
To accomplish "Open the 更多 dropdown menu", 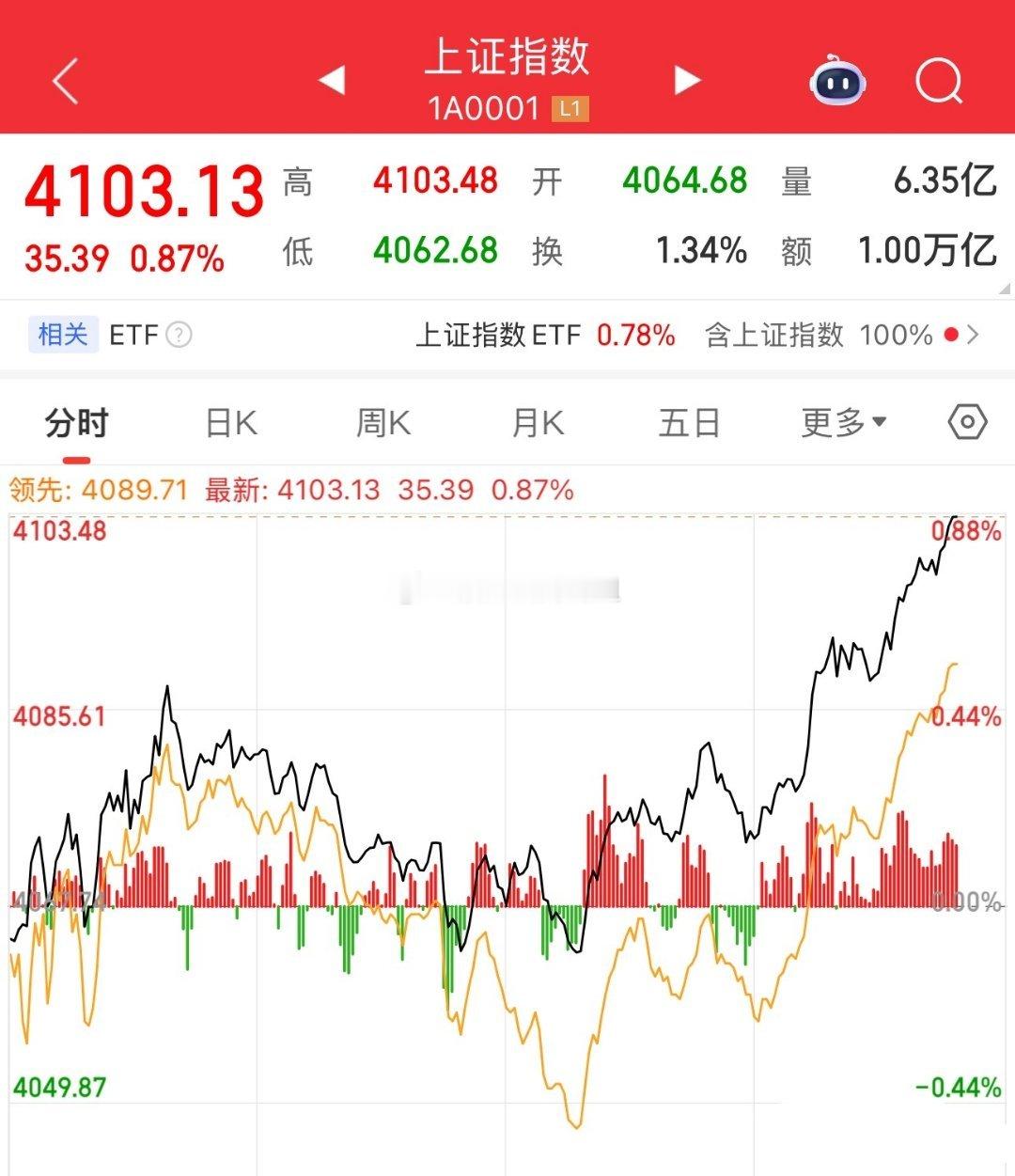I will 843,423.
